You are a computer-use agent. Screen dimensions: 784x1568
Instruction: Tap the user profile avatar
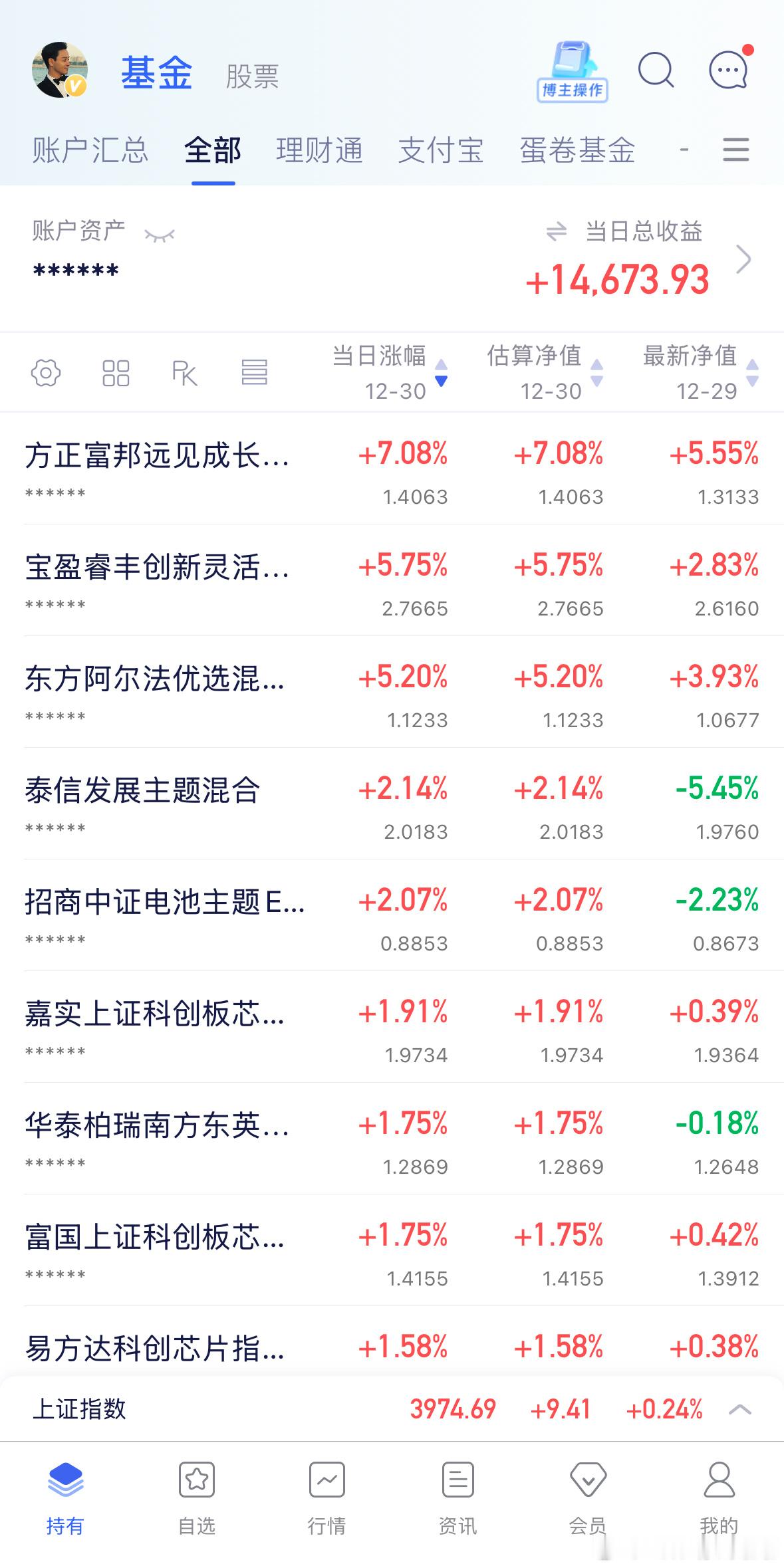pos(60,71)
